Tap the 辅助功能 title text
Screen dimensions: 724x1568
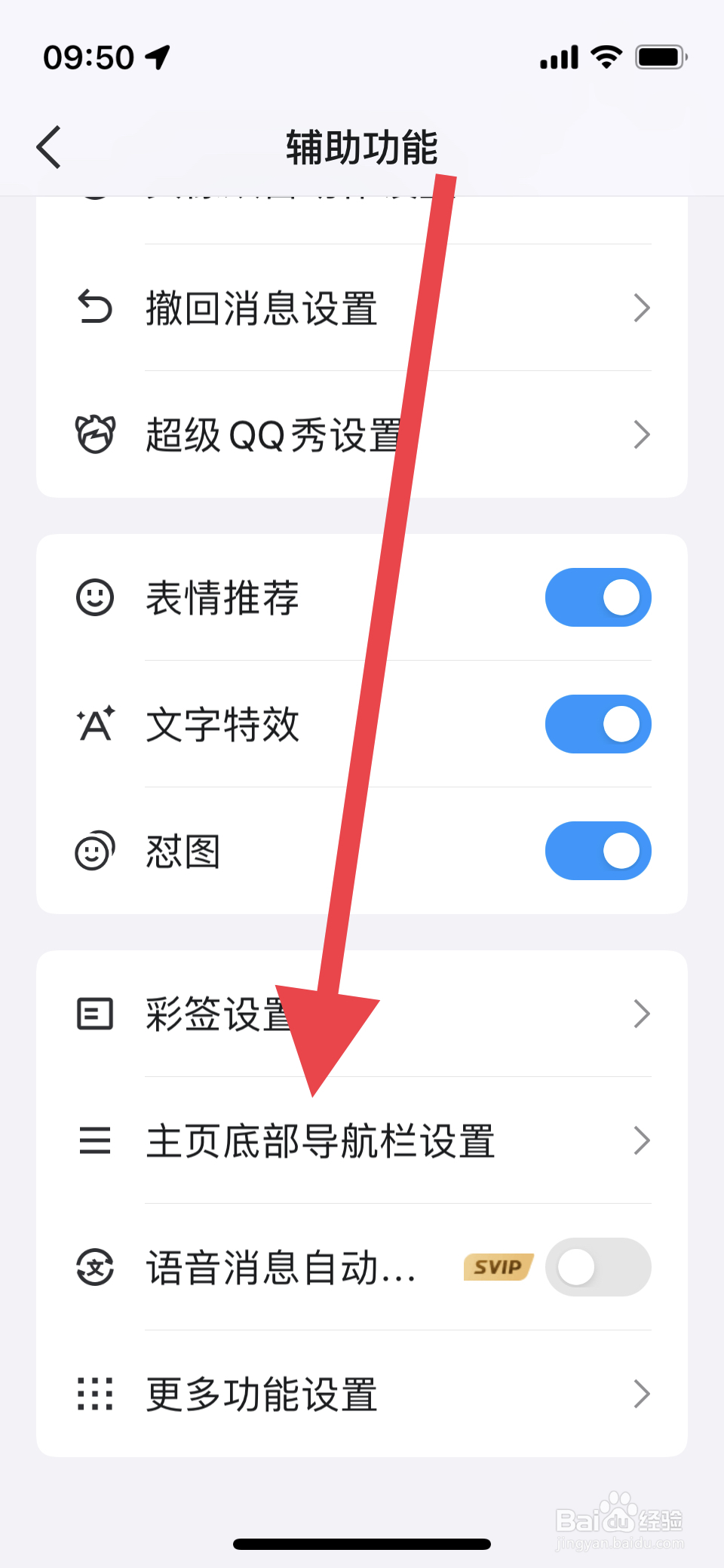tap(362, 147)
